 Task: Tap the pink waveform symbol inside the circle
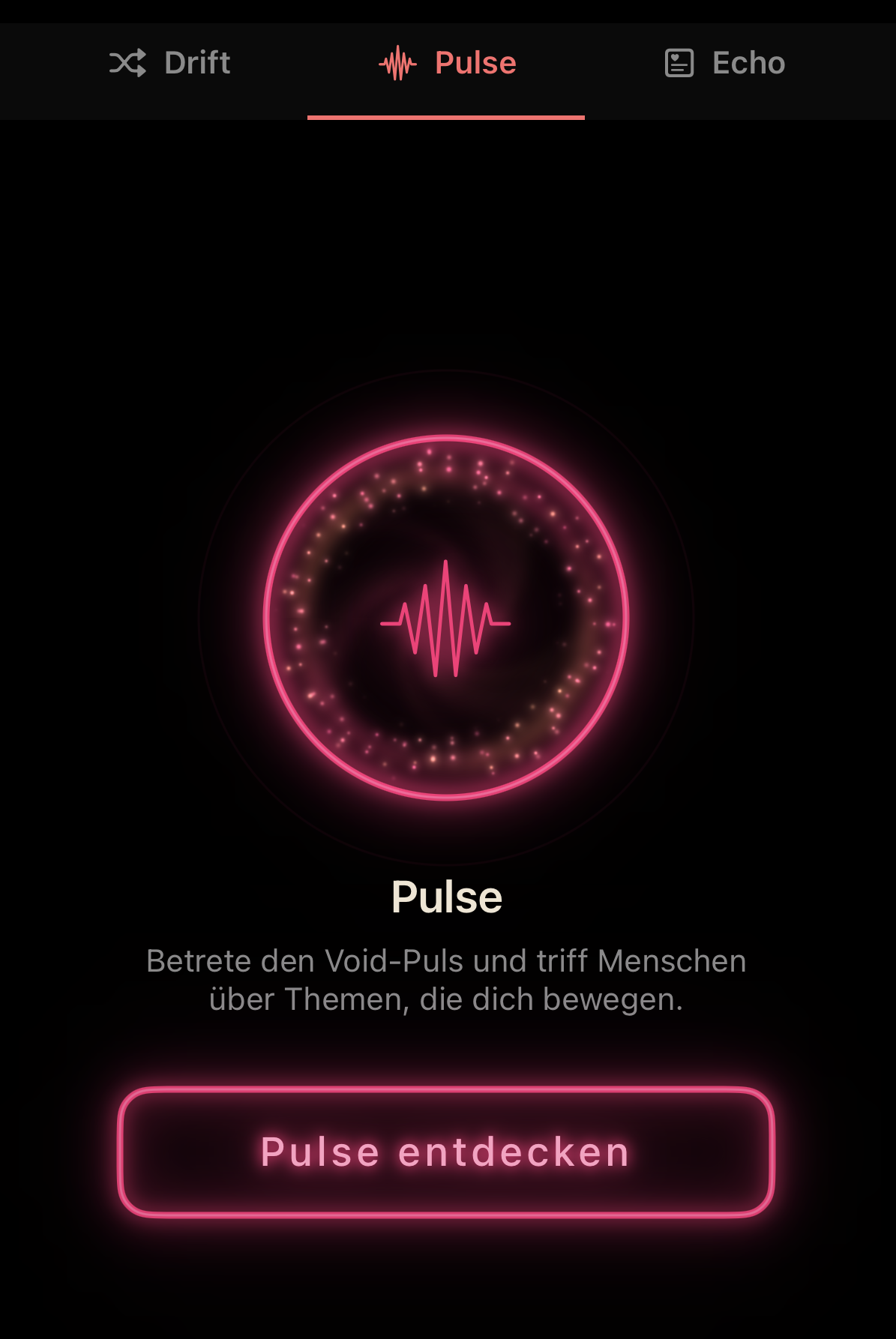pyautogui.click(x=446, y=622)
